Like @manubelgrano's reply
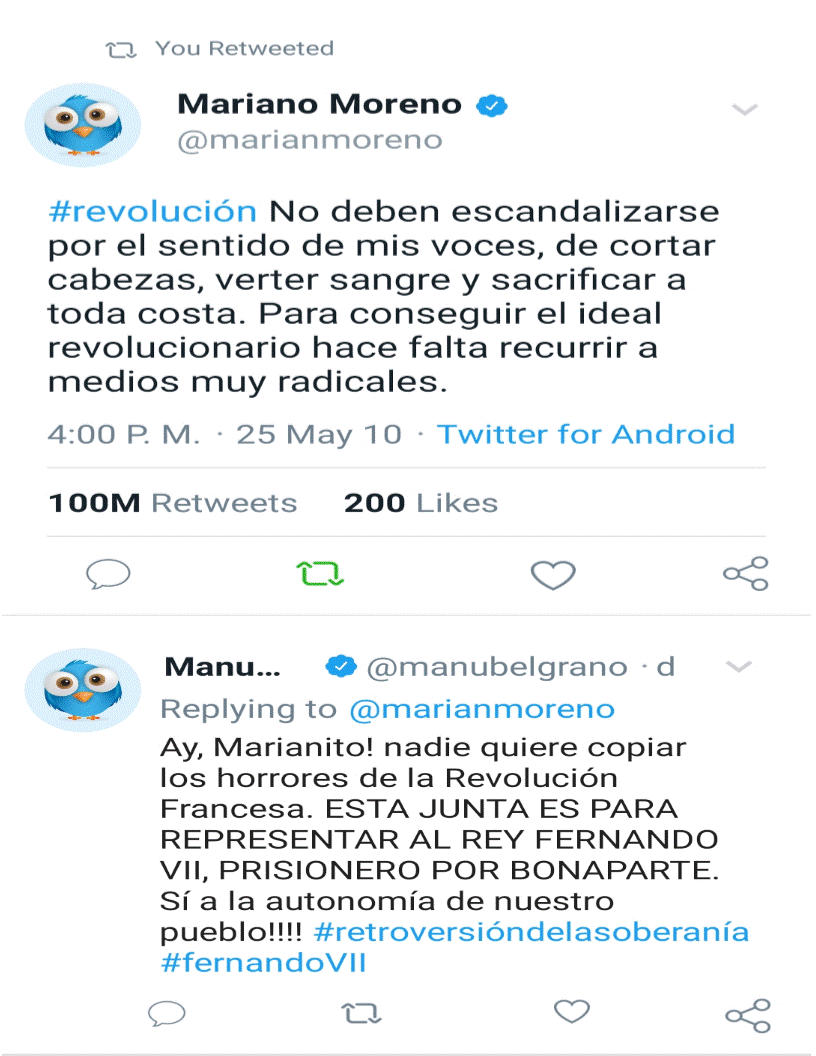 click(572, 1012)
